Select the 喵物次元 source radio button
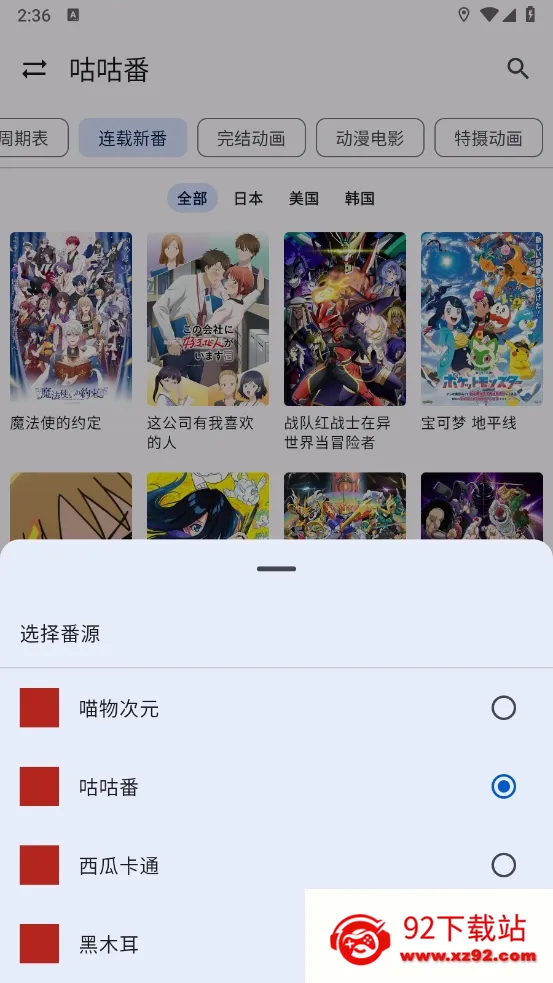 [503, 708]
